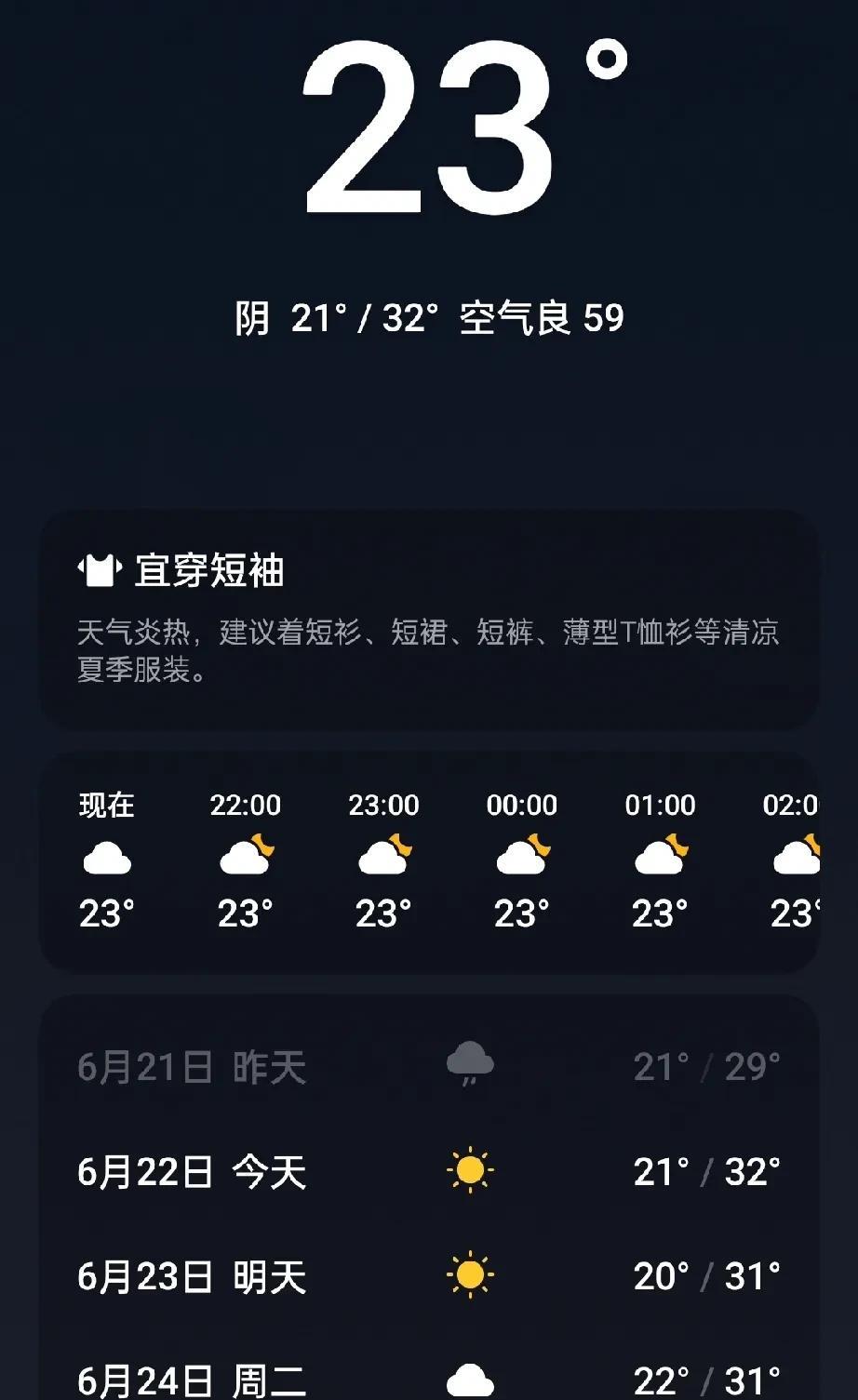Open the 6月23日 明天 forecast row

(x=429, y=1276)
